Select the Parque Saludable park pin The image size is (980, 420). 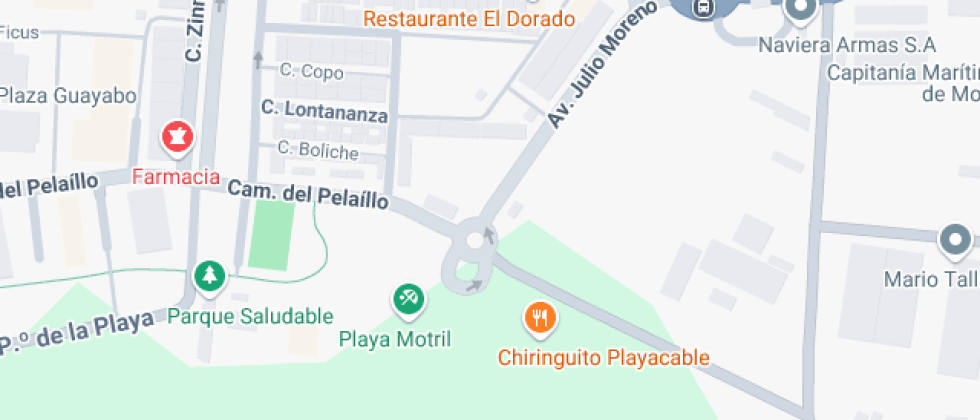click(209, 276)
